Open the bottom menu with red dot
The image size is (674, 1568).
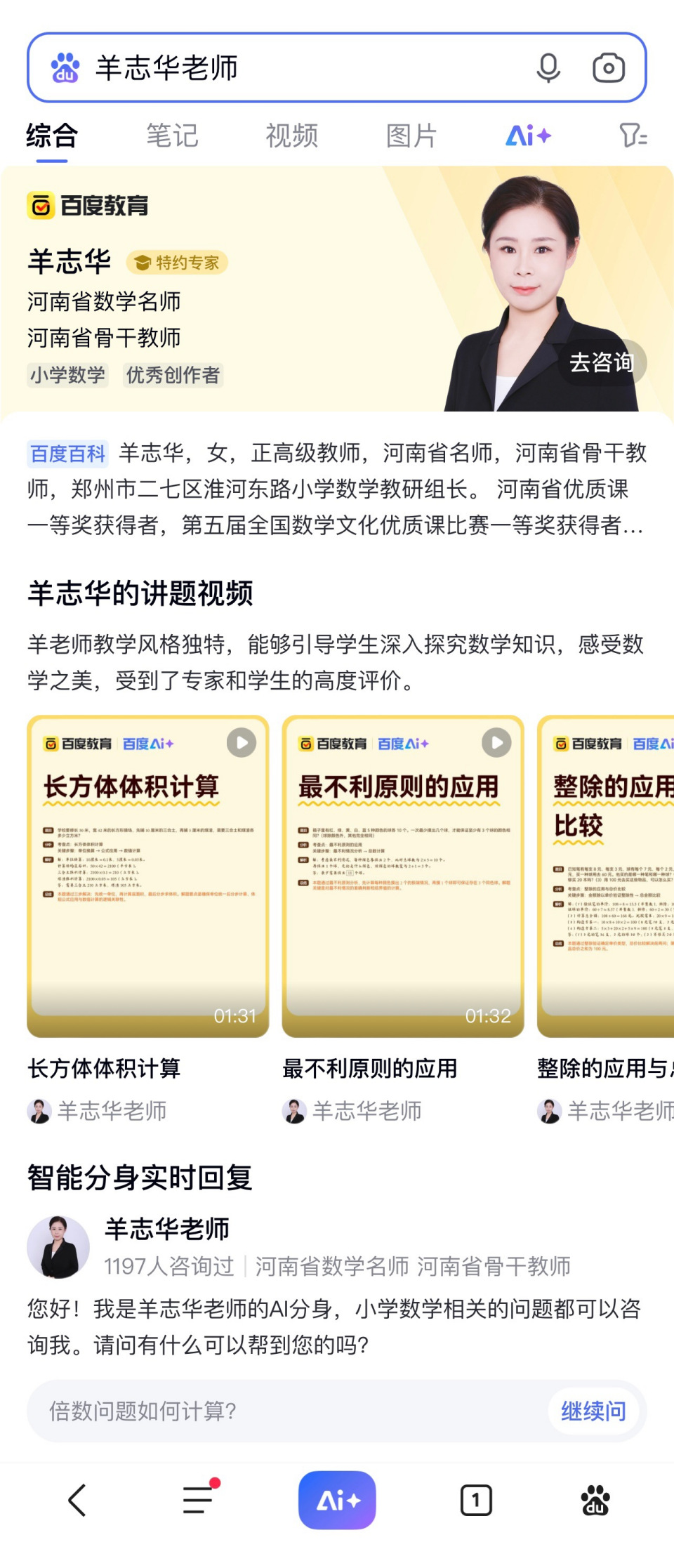(x=199, y=1501)
